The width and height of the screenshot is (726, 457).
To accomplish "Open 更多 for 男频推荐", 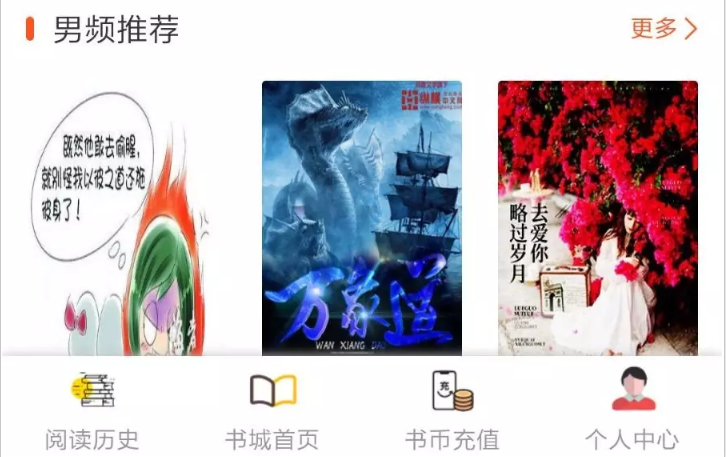I will tap(664, 28).
